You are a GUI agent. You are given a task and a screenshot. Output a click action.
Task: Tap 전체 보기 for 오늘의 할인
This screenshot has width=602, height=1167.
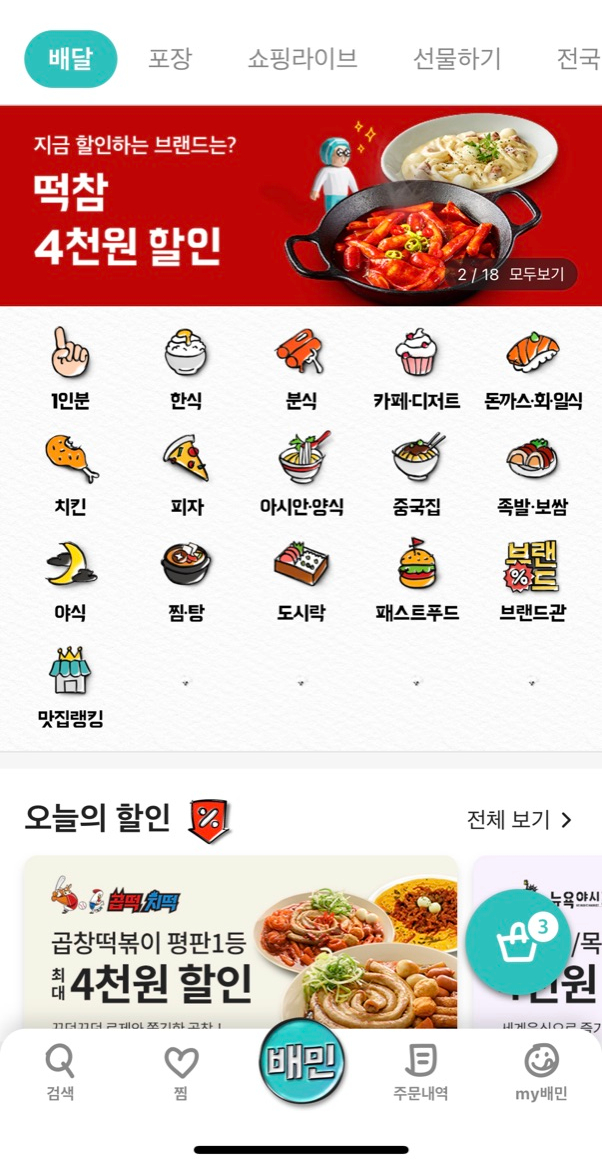[x=519, y=820]
